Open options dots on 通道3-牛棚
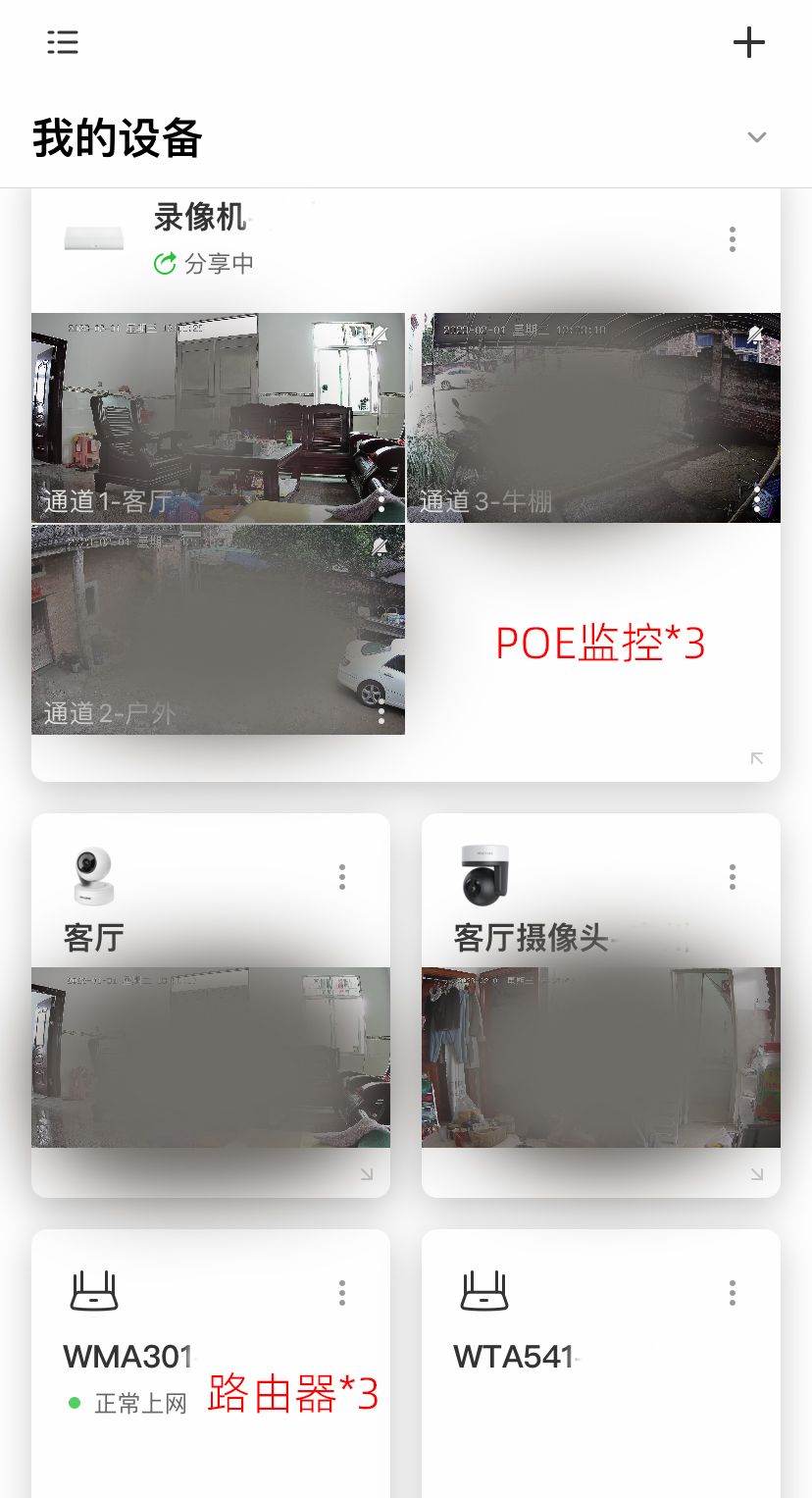Screen dimensions: 812x1498 [x=757, y=501]
